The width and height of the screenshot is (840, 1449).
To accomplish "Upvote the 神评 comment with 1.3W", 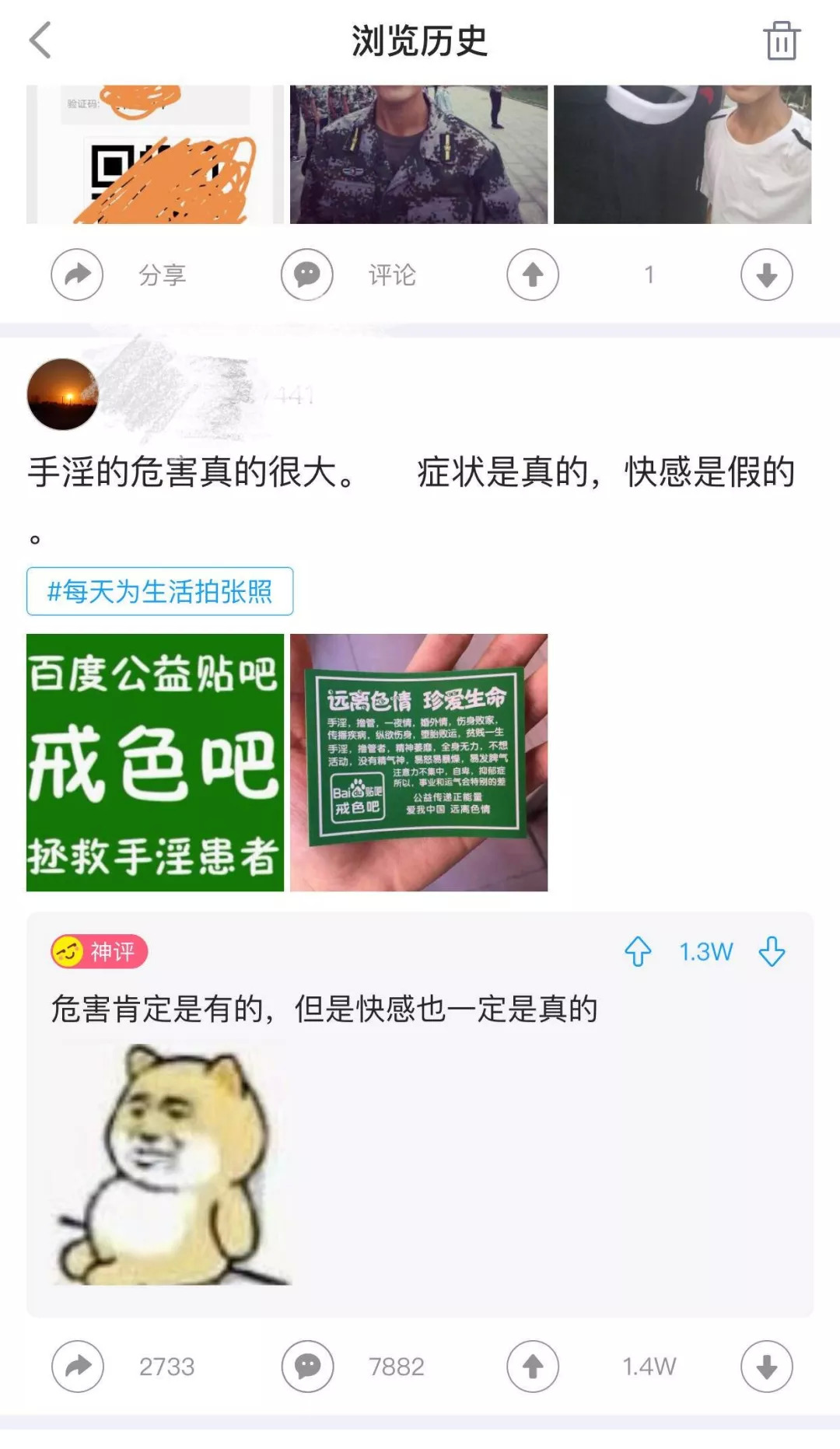I will (x=638, y=951).
